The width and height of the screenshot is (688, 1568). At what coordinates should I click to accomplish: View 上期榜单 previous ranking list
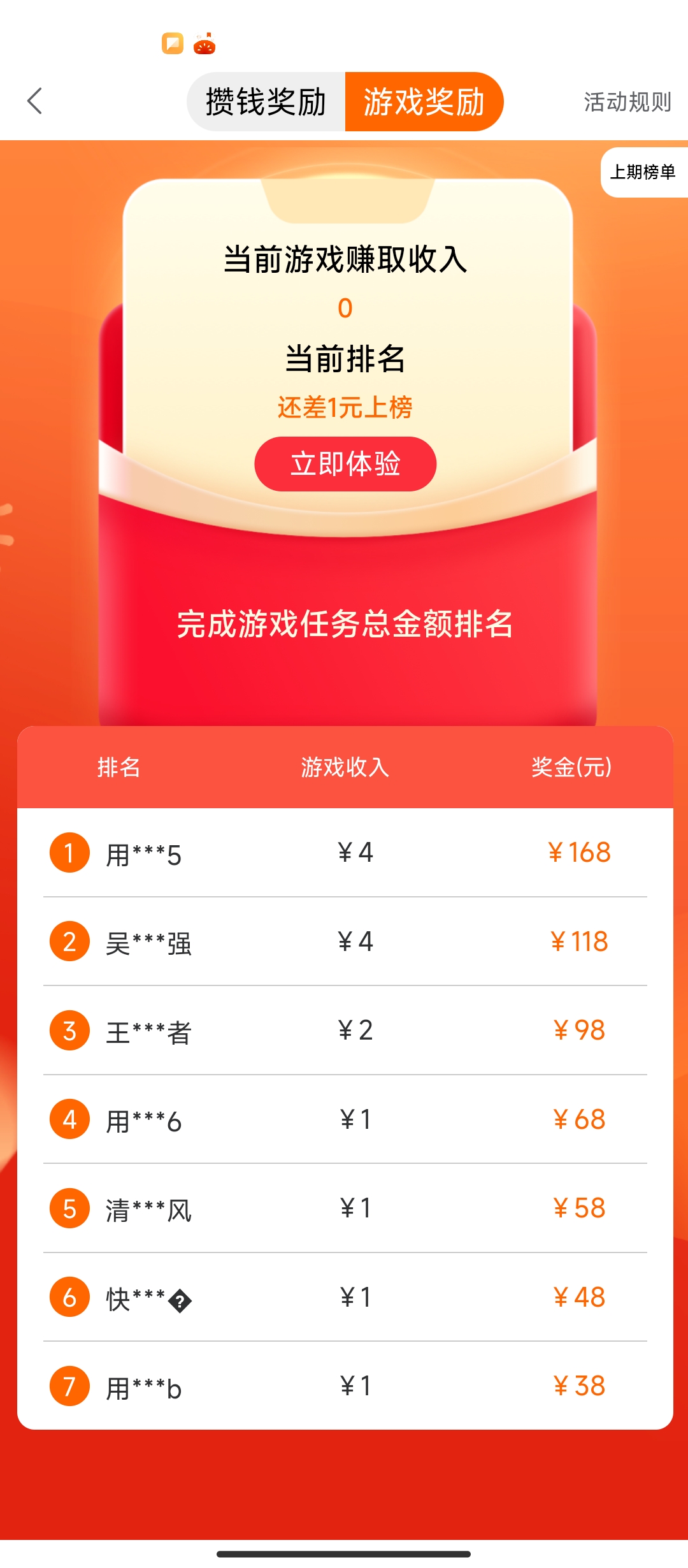(643, 172)
